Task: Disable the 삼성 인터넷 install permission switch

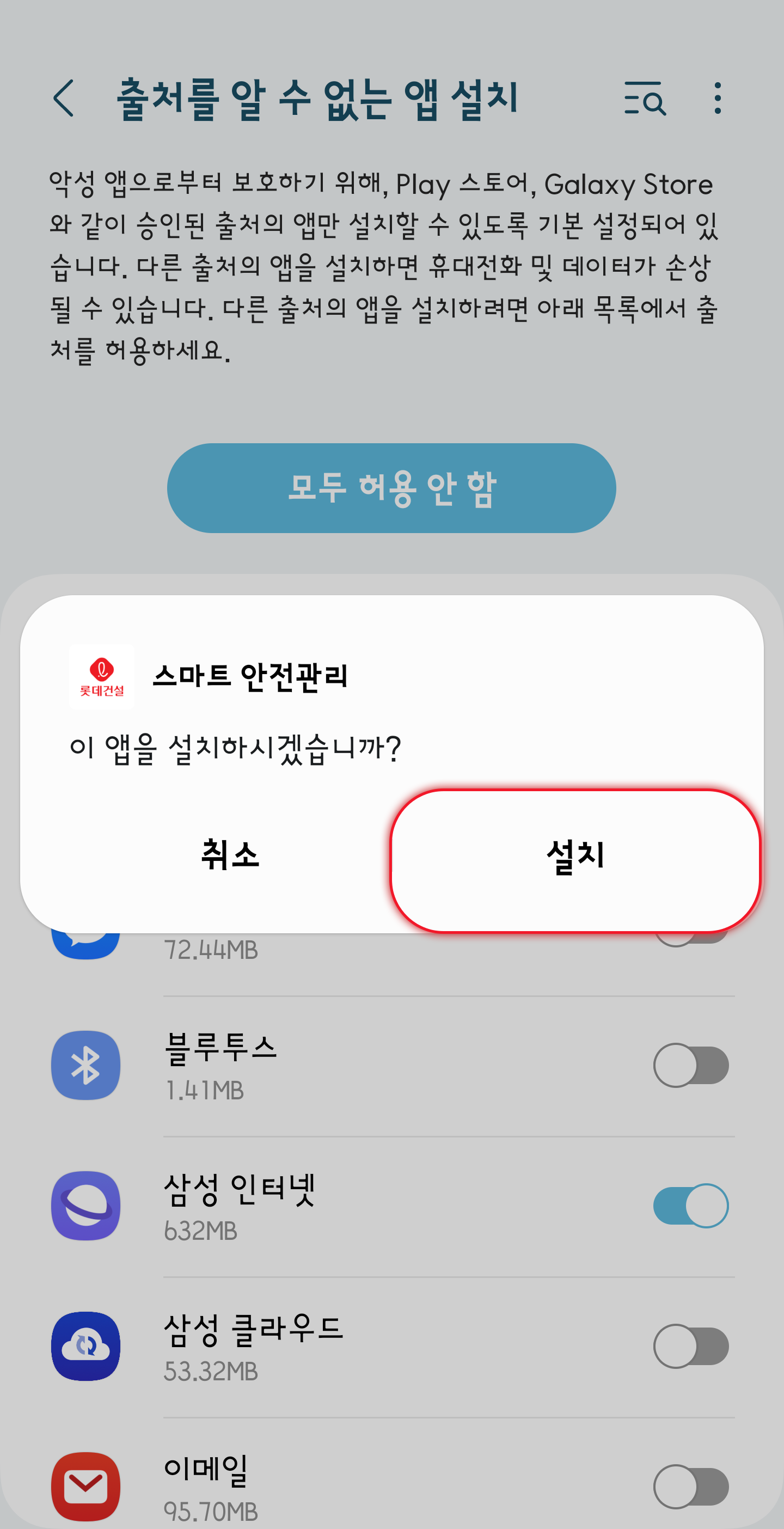Action: coord(690,1206)
